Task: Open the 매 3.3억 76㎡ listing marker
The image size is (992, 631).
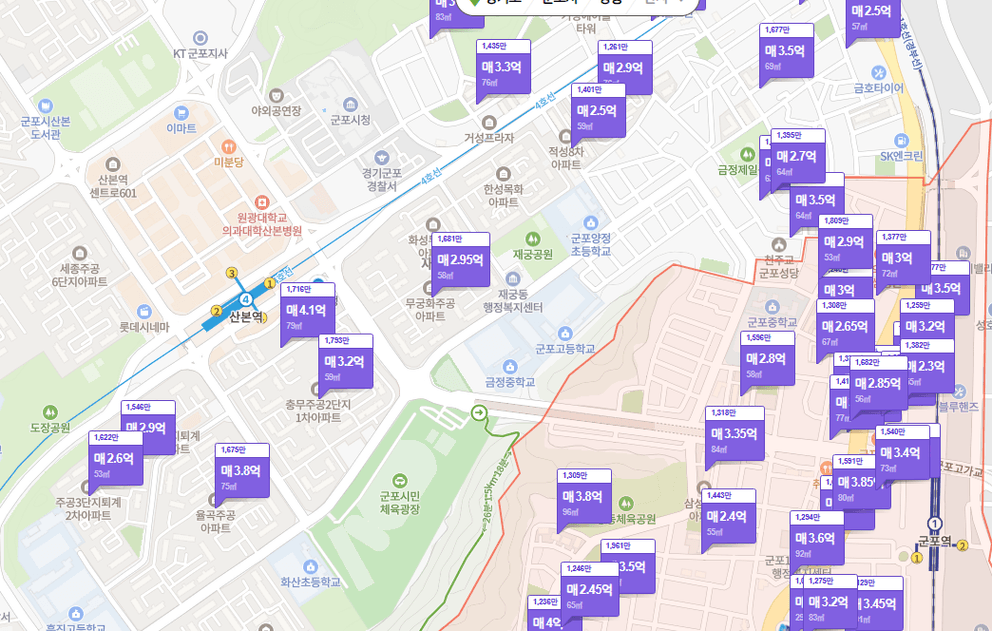Action: click(x=502, y=68)
